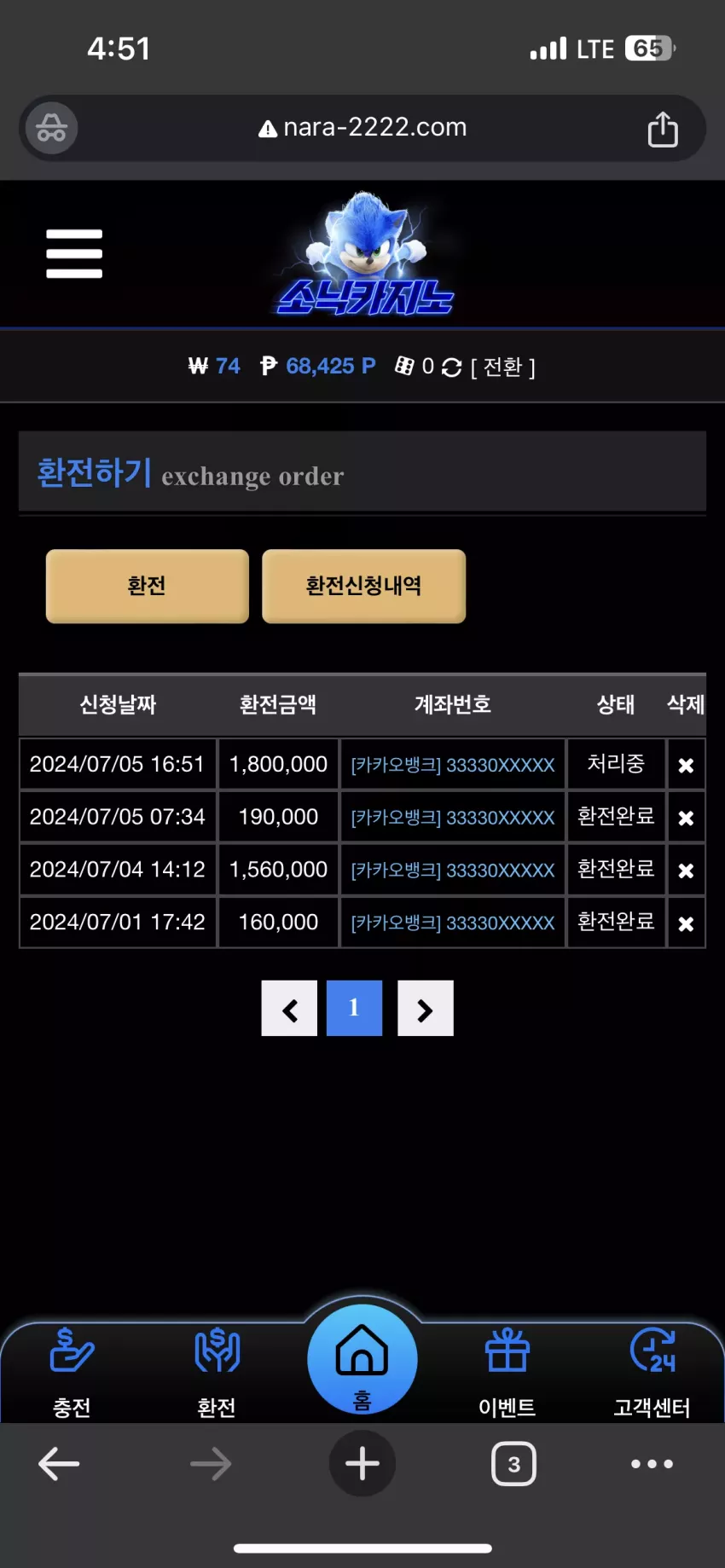Delete the 2024/07/01 17:42 exchange record
Image resolution: width=725 pixels, height=1568 pixels.
(686, 923)
